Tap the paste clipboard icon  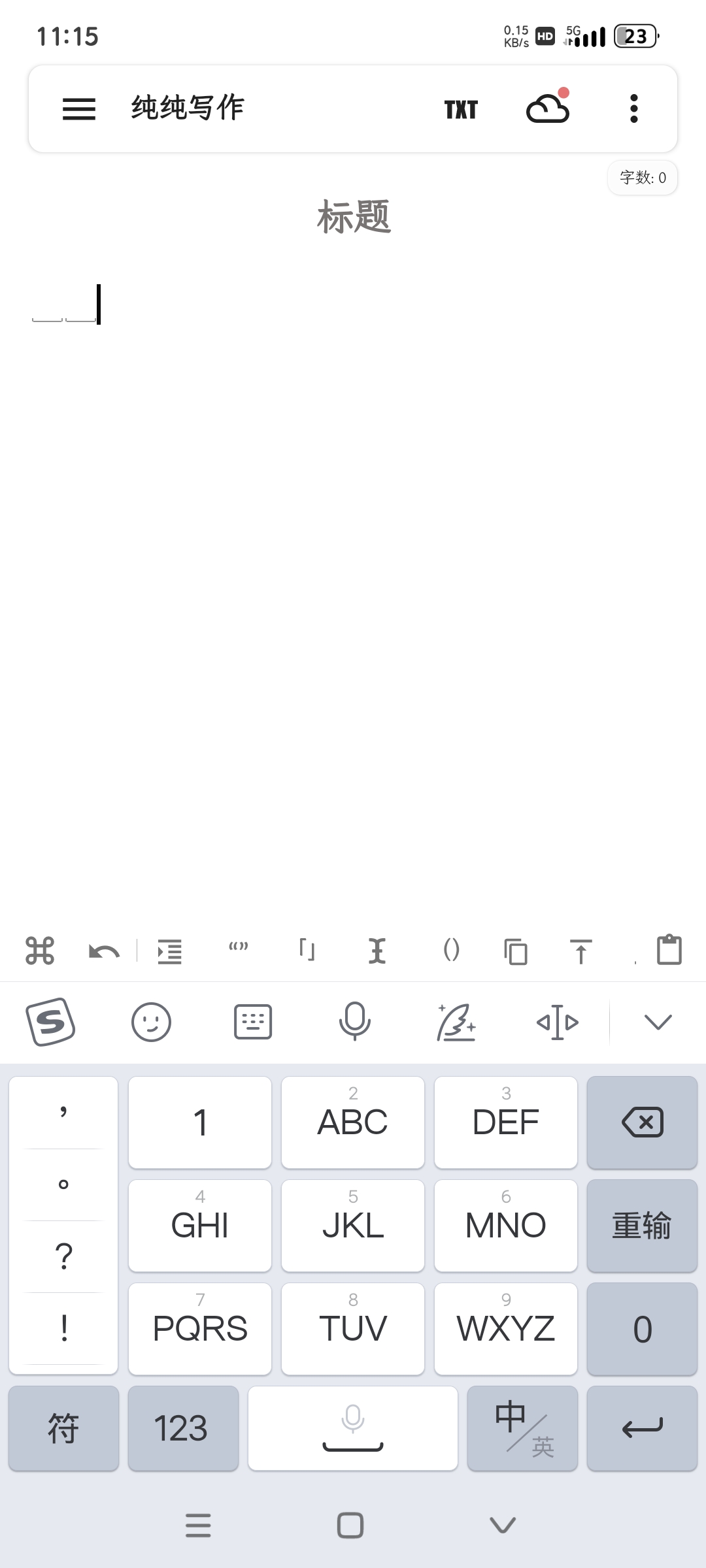click(669, 949)
